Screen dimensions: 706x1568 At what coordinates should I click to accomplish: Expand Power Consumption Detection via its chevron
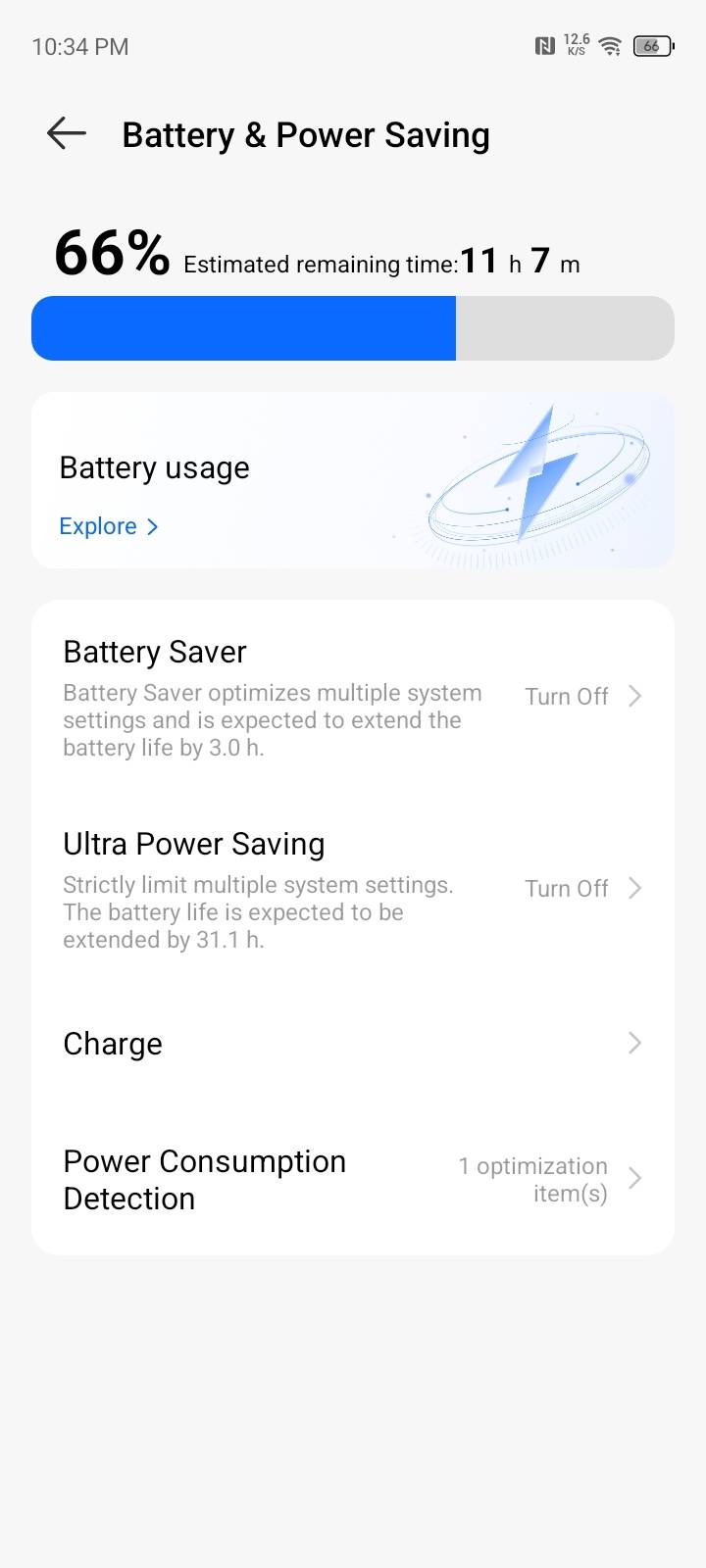(634, 1179)
